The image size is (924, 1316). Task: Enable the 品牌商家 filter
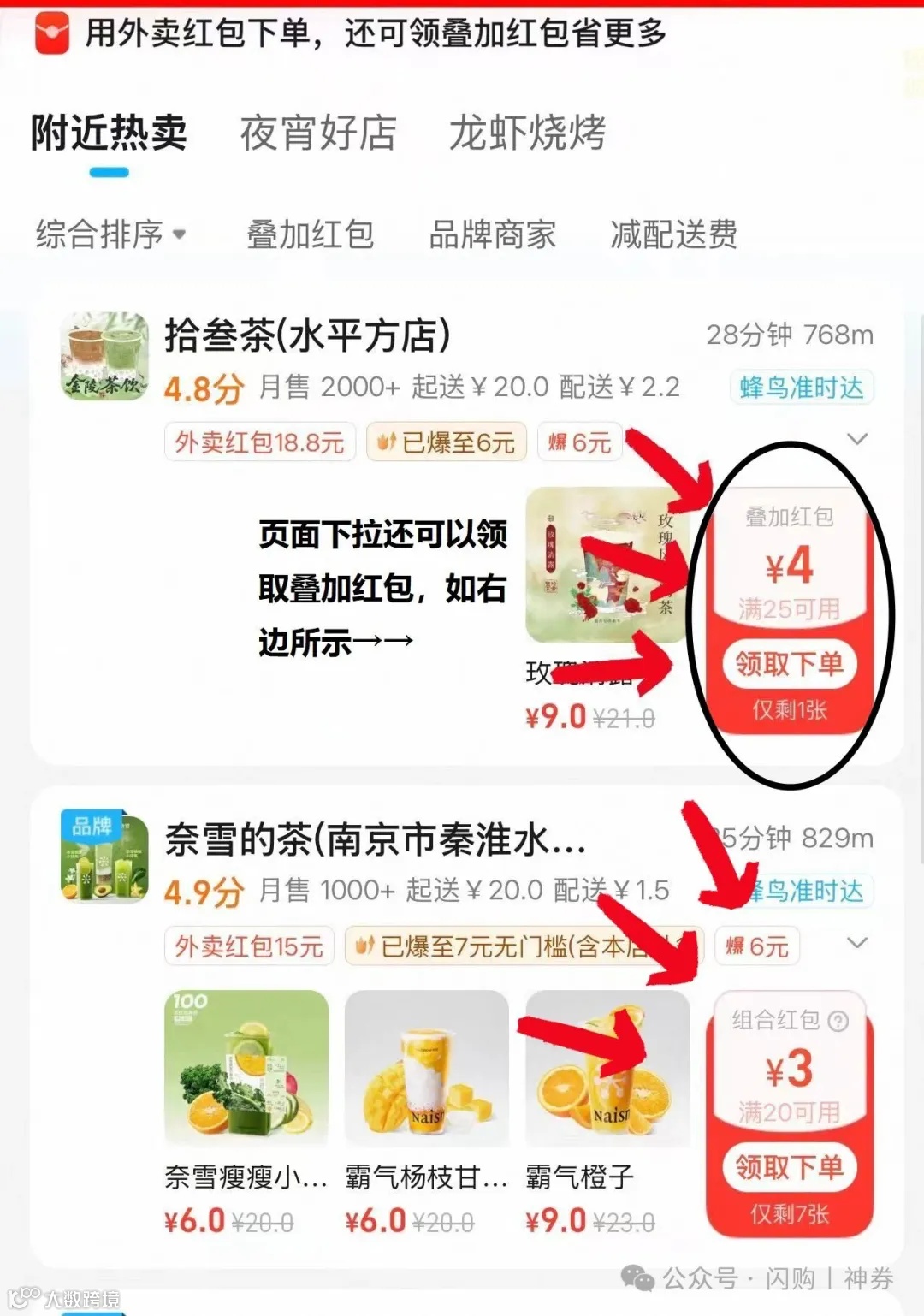coord(494,234)
